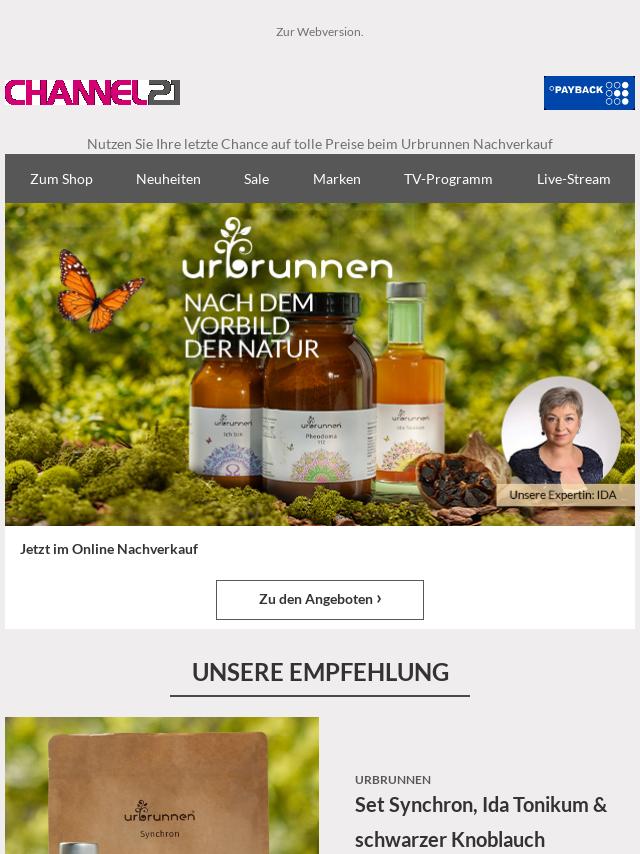Select the Sale menu item

pos(256,179)
